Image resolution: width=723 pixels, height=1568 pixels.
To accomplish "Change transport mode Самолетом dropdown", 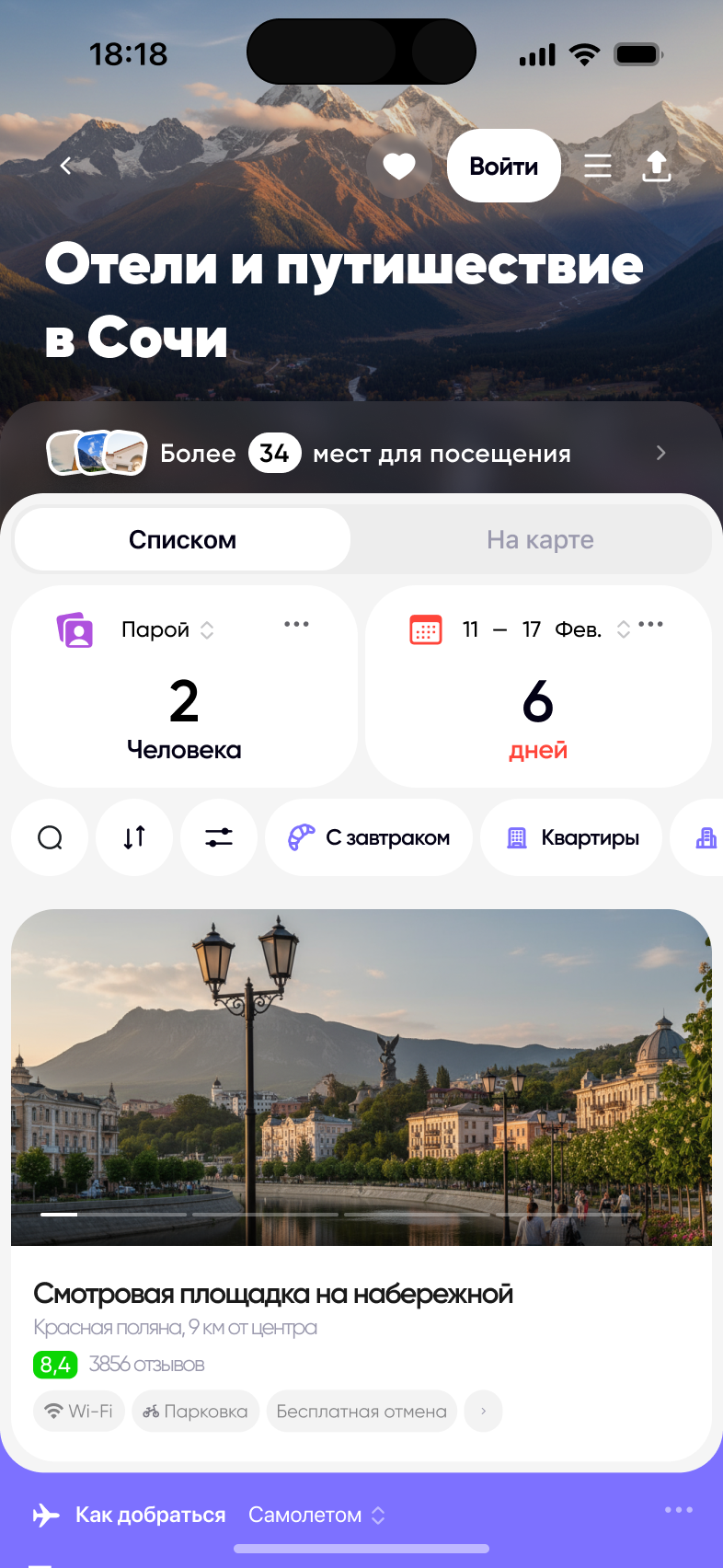I will 316,1515.
